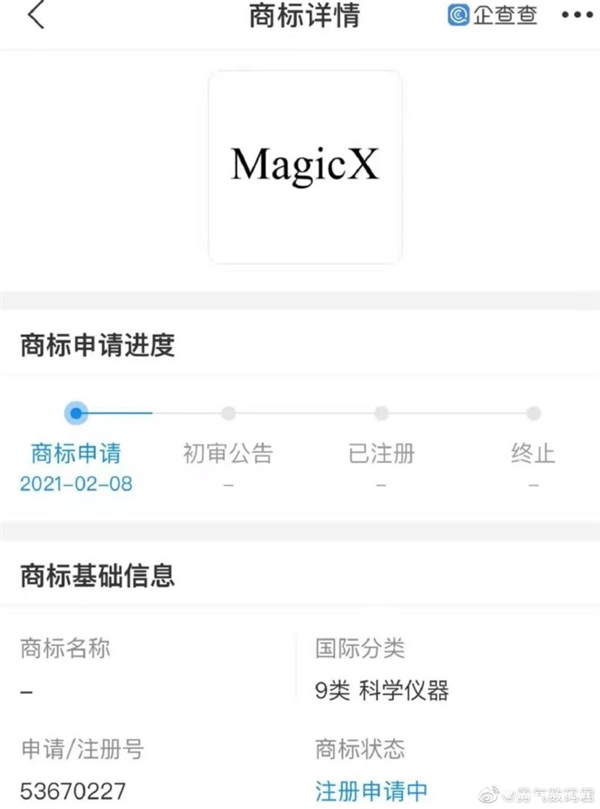Go back from the trademark details page
The height and width of the screenshot is (809, 600).
point(36,16)
